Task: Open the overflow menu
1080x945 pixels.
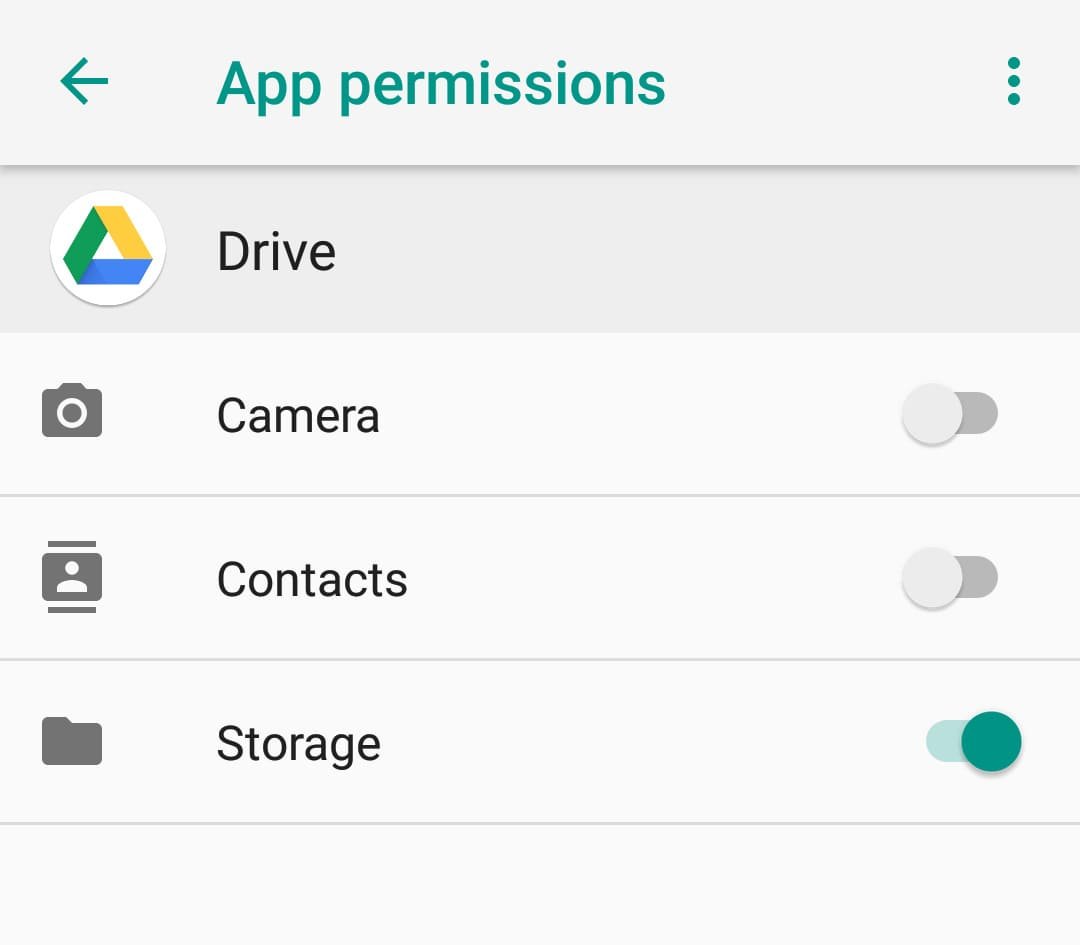Action: [1013, 82]
